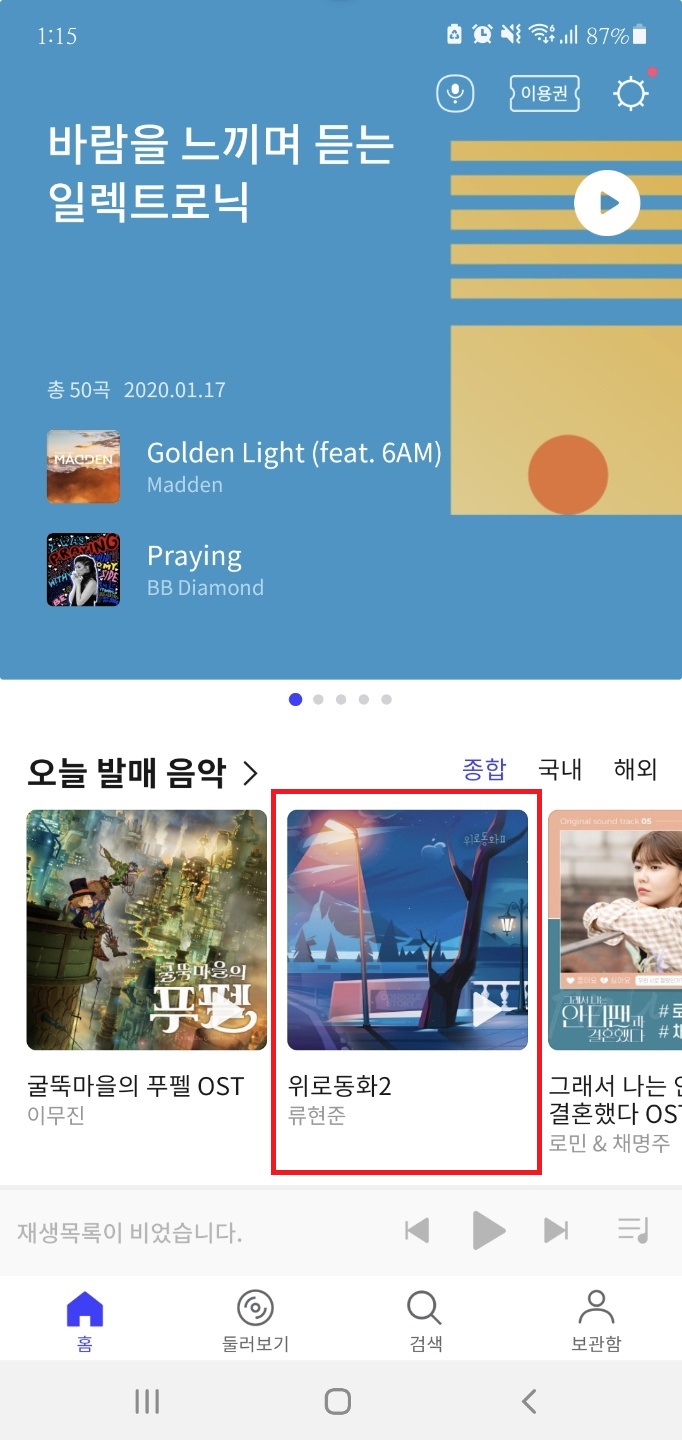
Task: Open 오늘 발매 음악 section
Action: pos(143,772)
